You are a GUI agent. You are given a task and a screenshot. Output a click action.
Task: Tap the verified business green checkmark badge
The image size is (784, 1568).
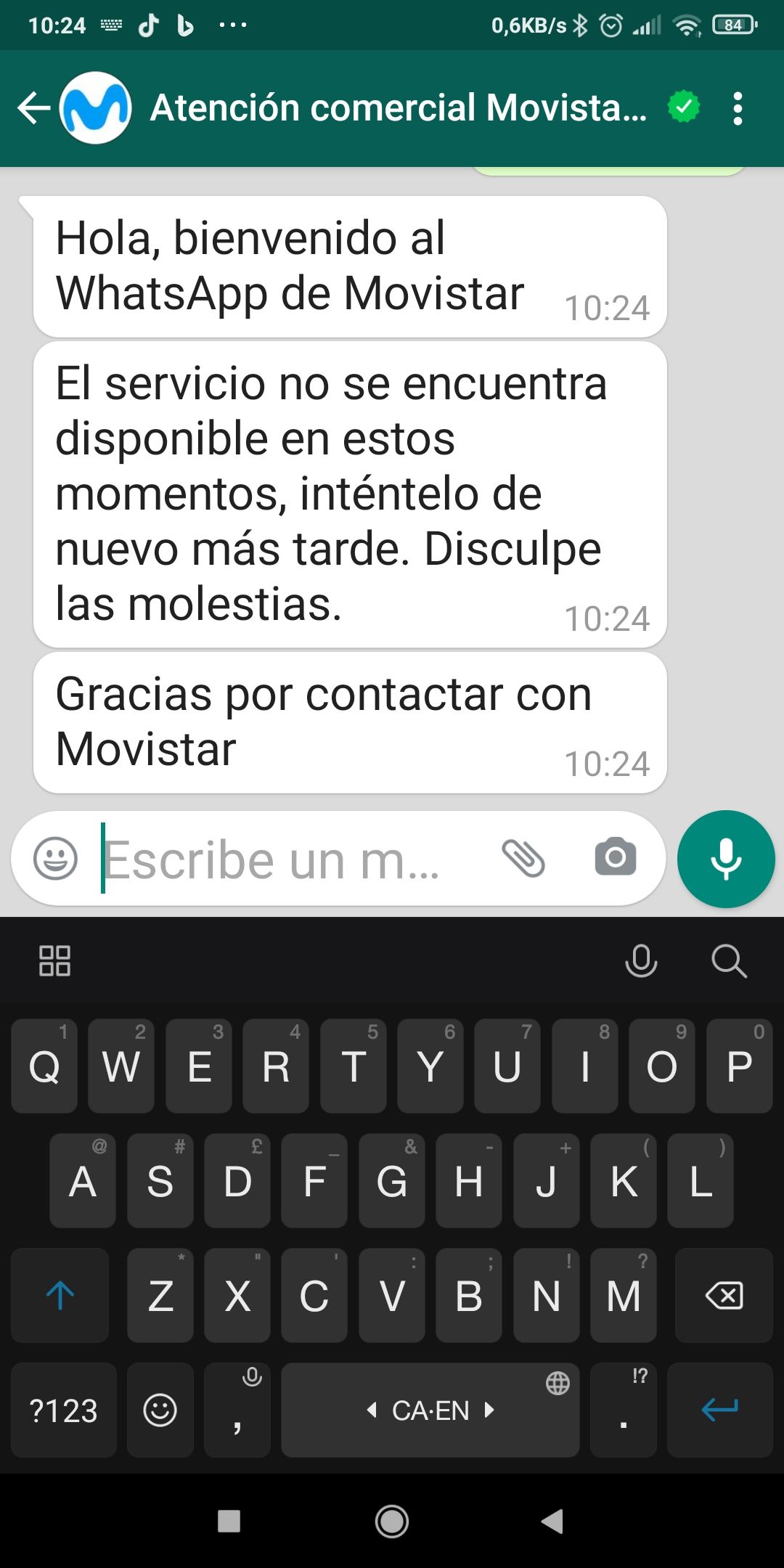[682, 106]
